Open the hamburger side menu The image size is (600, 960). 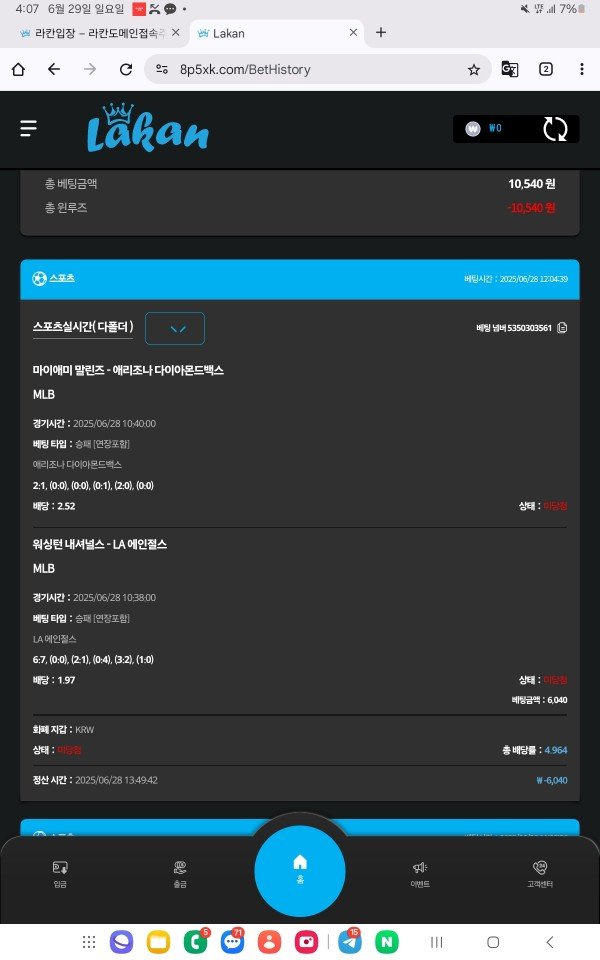[x=28, y=129]
